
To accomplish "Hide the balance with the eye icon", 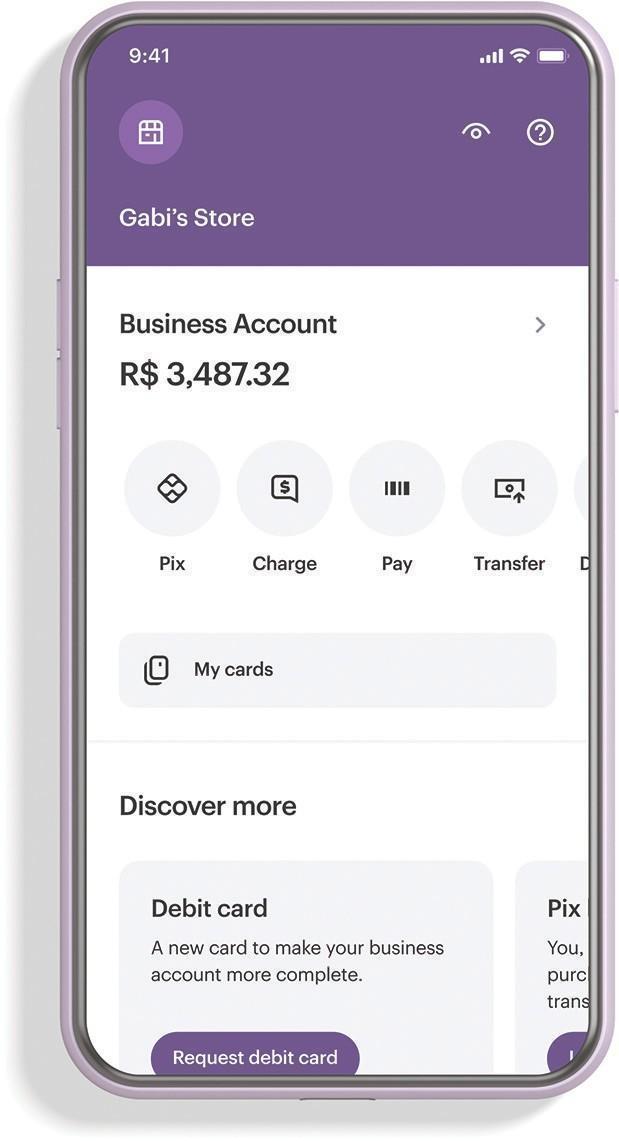I will point(476,132).
